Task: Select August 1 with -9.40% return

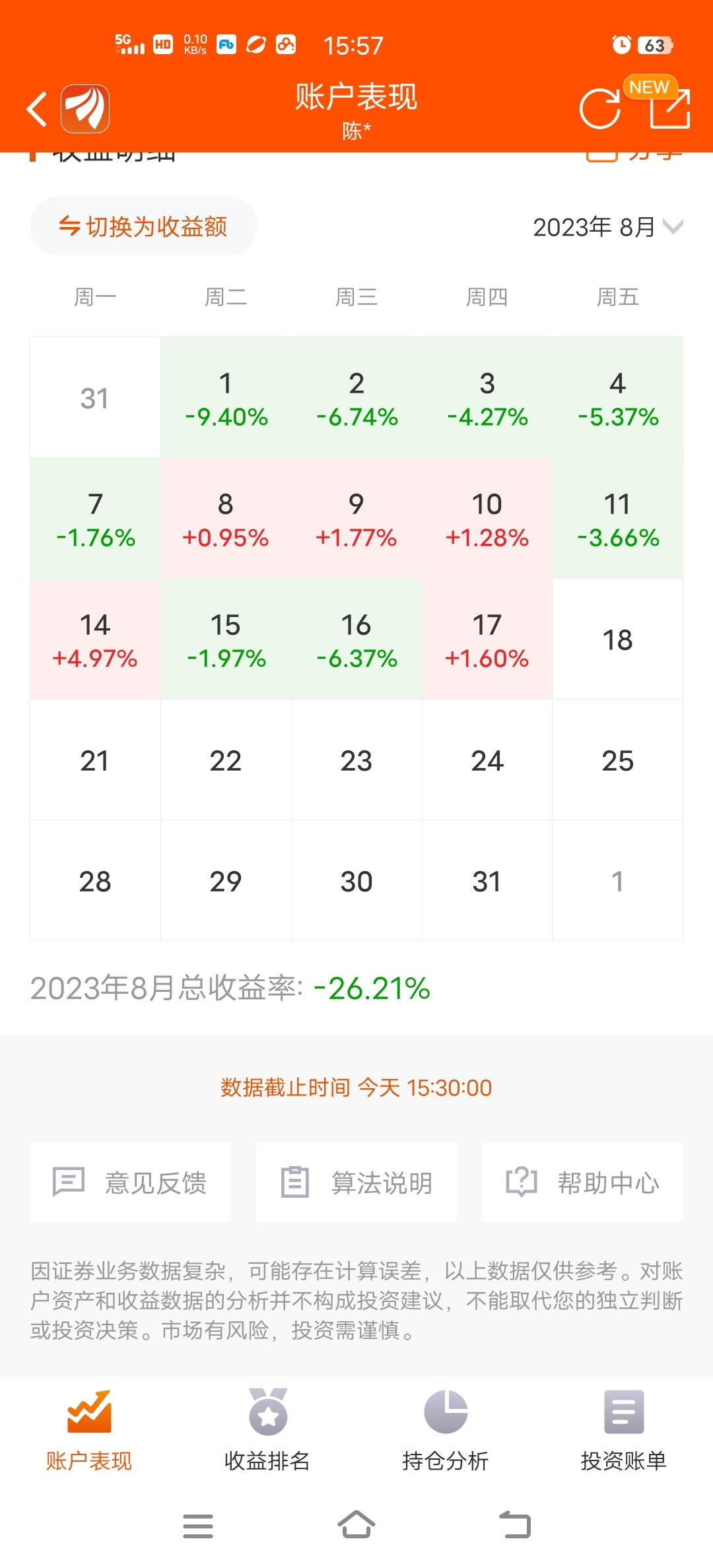Action: pos(226,398)
